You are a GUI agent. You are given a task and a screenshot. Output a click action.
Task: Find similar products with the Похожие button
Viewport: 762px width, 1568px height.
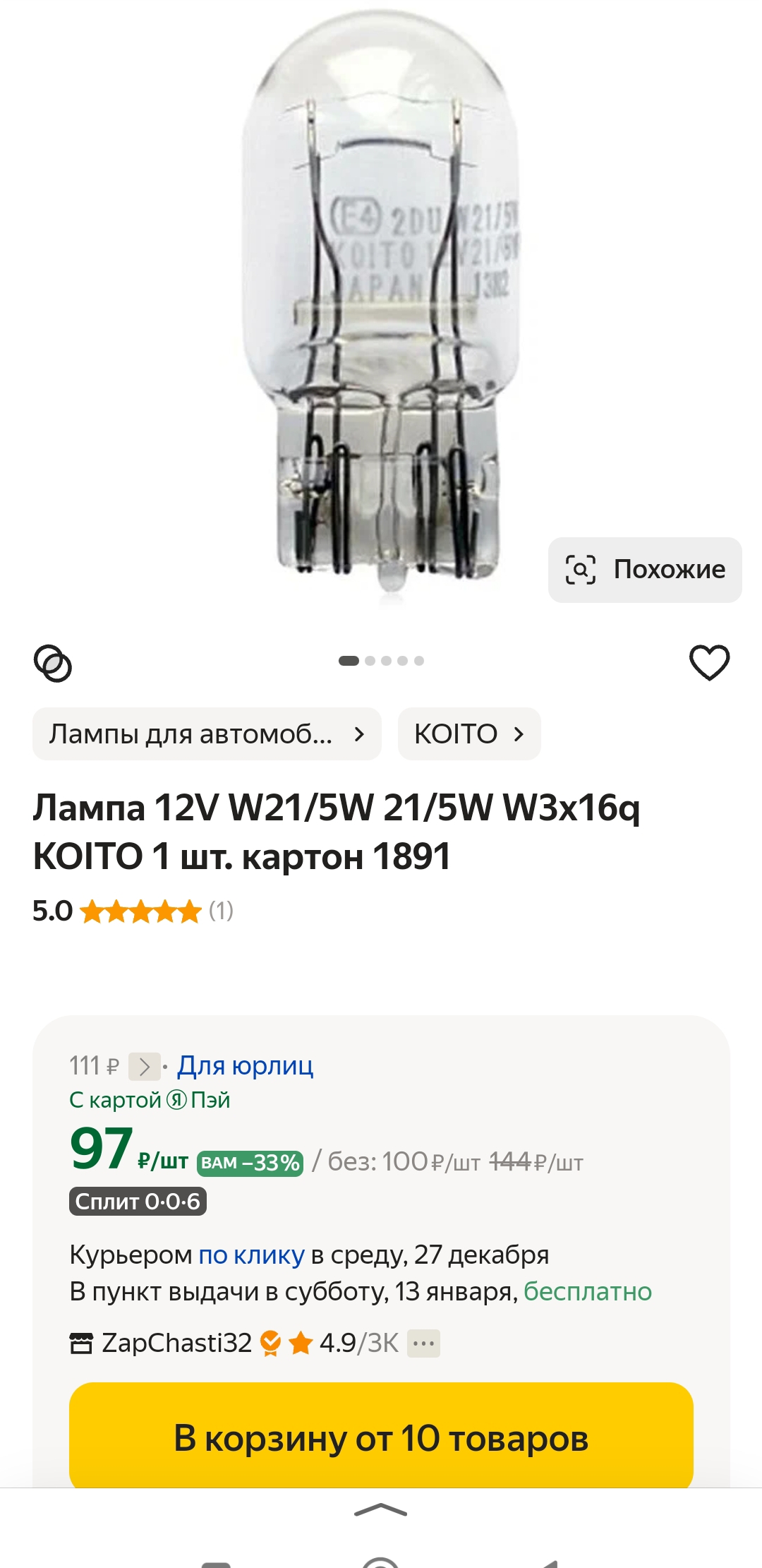pyautogui.click(x=645, y=570)
